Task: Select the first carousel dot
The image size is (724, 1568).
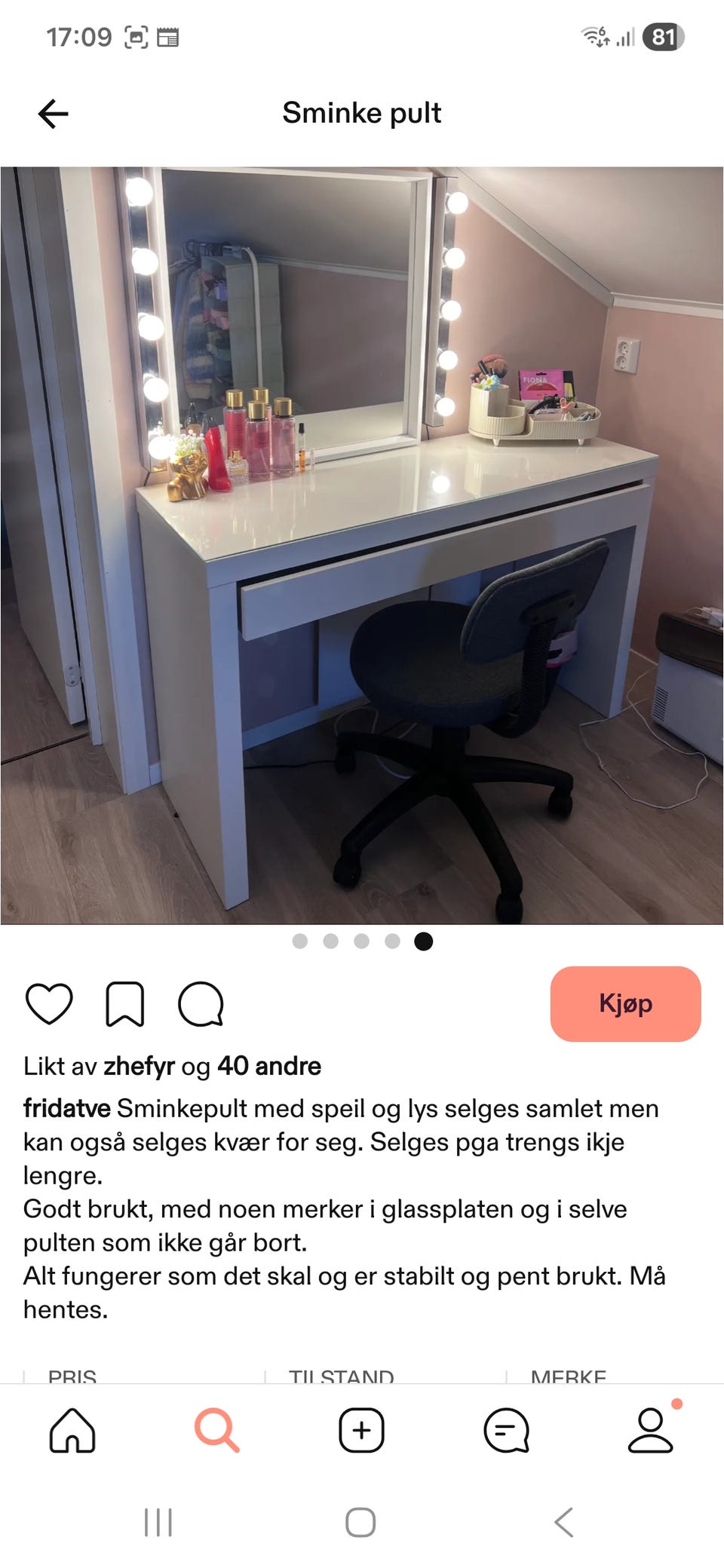Action: [302, 941]
